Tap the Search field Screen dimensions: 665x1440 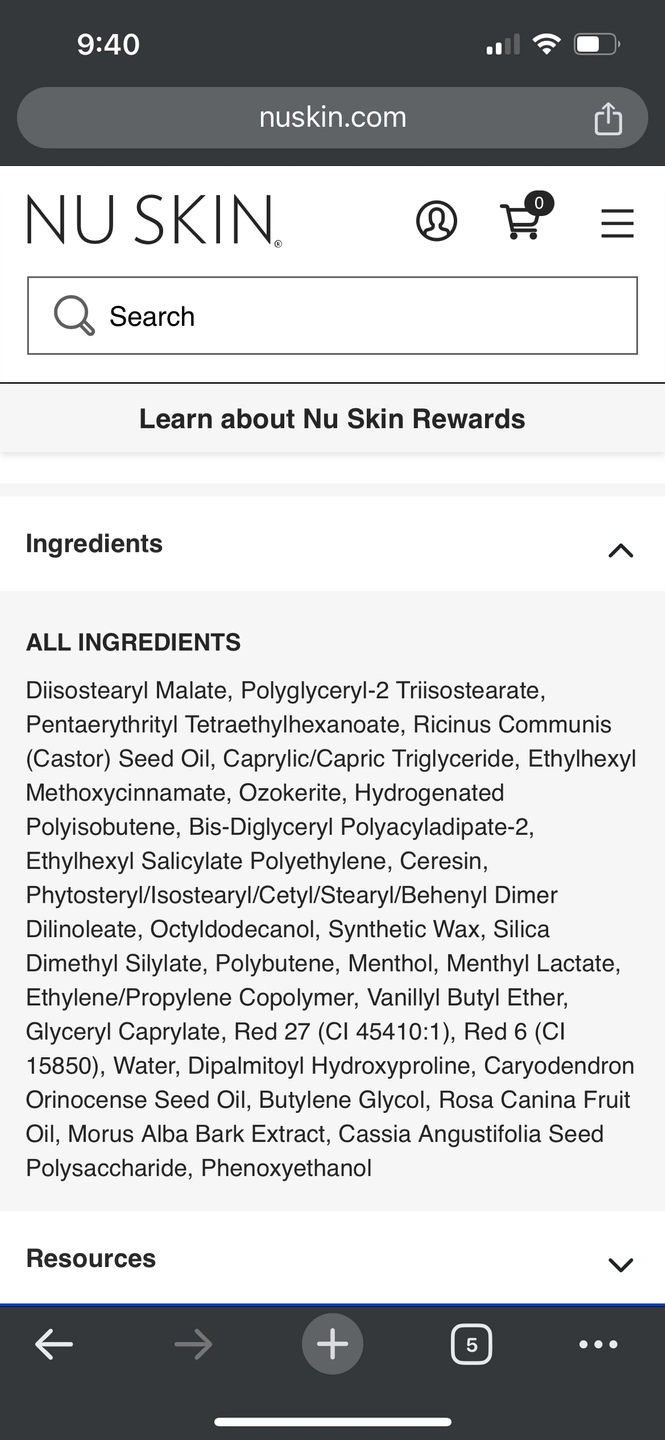point(332,316)
